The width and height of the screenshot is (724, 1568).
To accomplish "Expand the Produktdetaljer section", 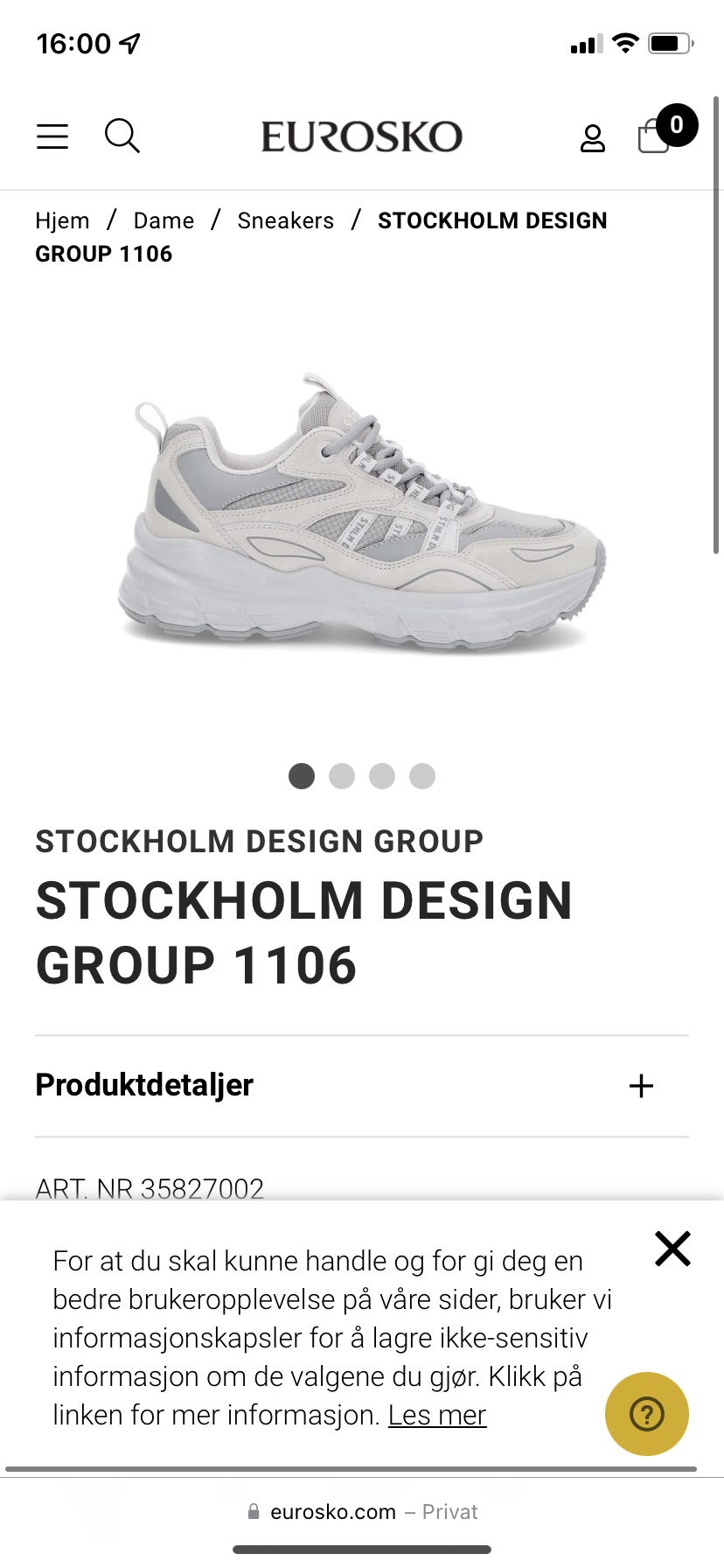I will (362, 1086).
